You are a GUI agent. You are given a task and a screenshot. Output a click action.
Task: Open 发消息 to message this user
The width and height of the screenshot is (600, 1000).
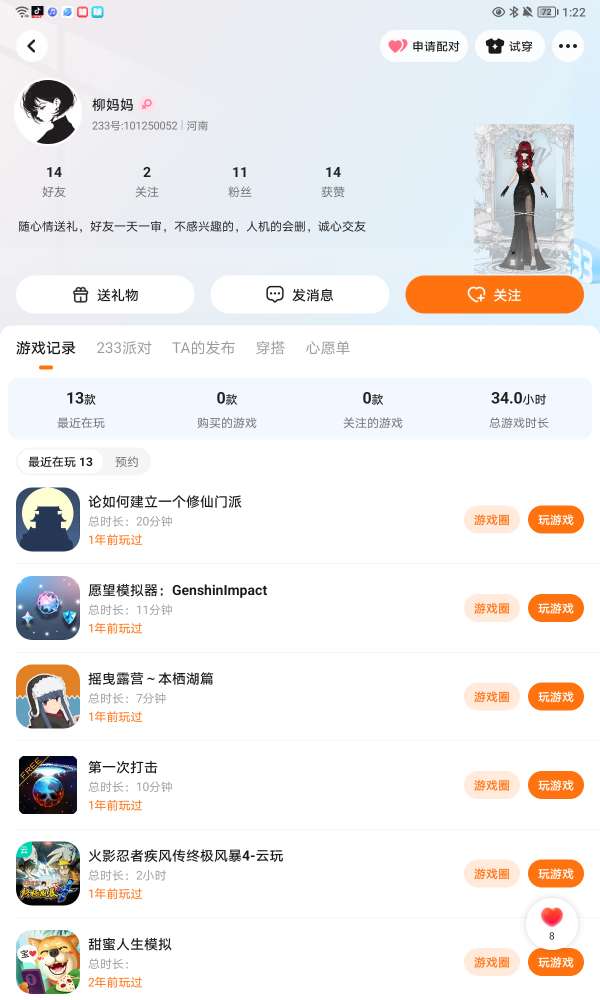299,295
